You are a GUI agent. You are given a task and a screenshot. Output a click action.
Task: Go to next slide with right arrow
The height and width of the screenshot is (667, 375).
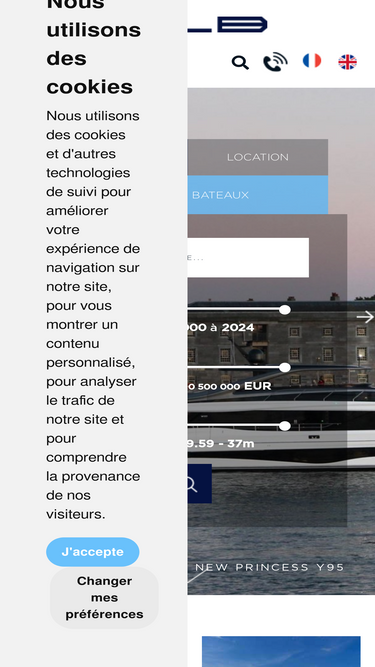point(365,317)
